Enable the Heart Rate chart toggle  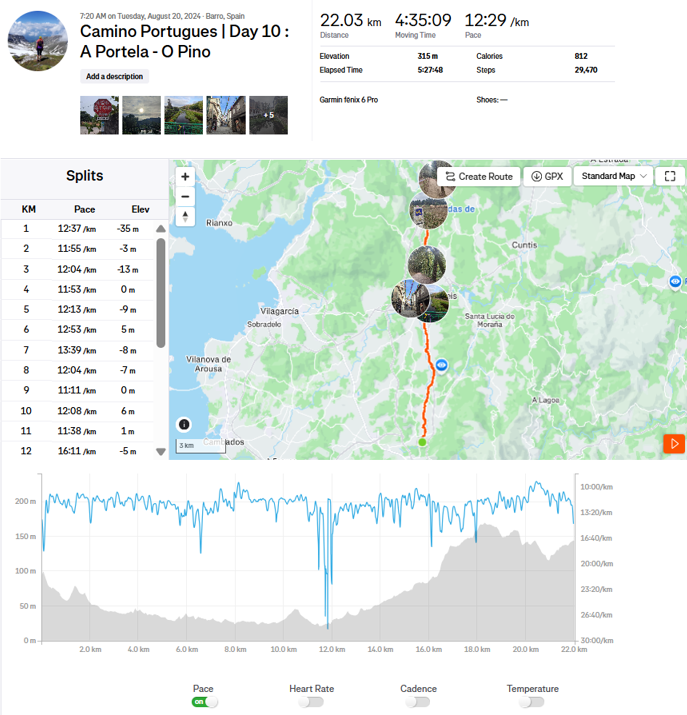click(x=310, y=702)
